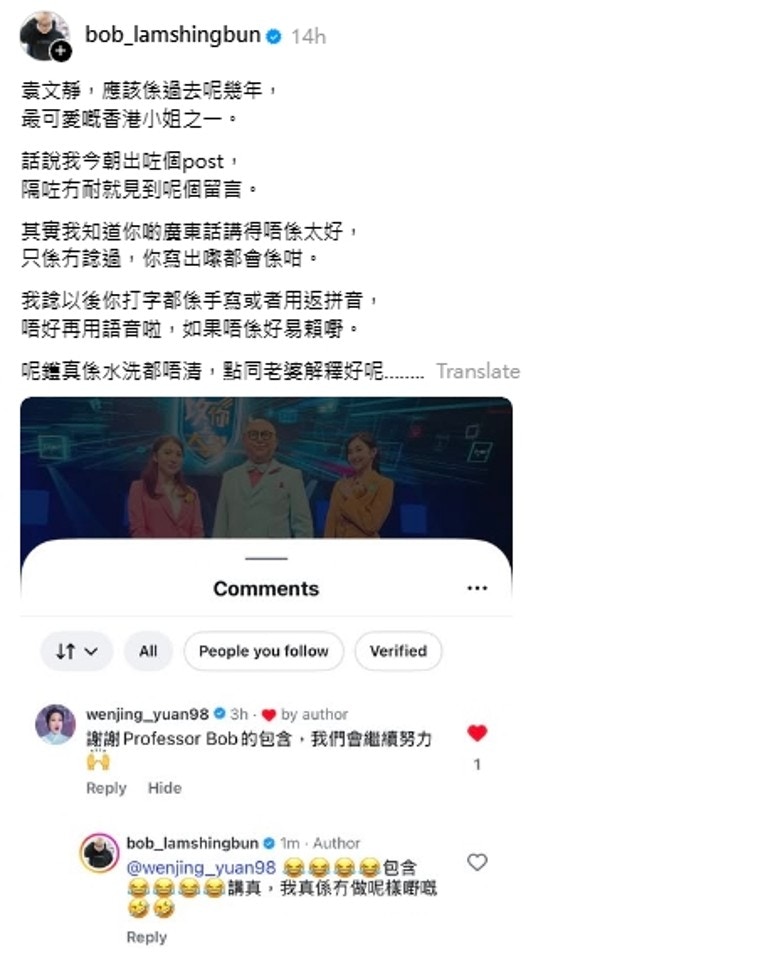Open the comments overflow menu
Viewport: 780px width, 960px height.
(477, 588)
